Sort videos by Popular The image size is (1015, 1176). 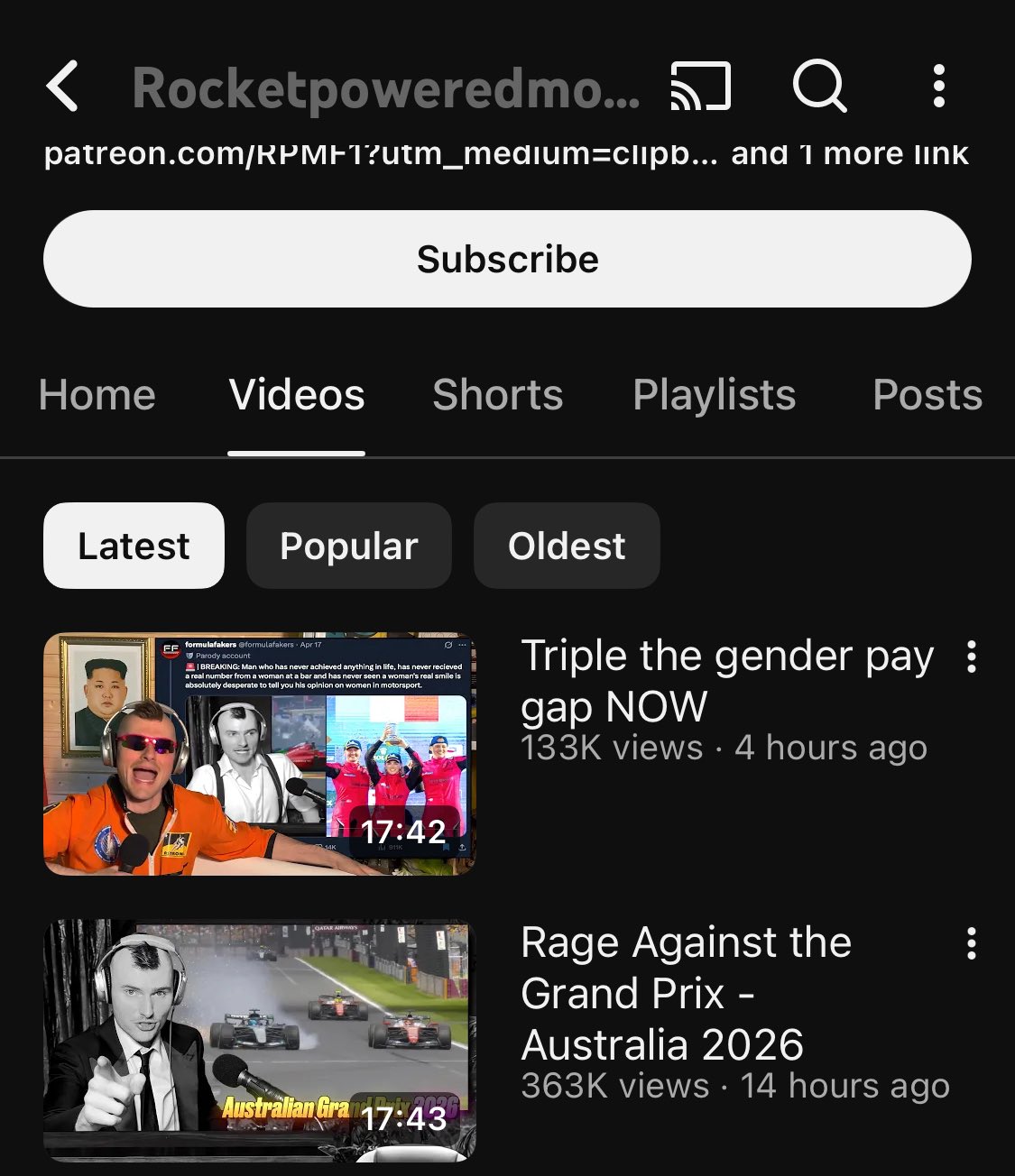click(348, 546)
